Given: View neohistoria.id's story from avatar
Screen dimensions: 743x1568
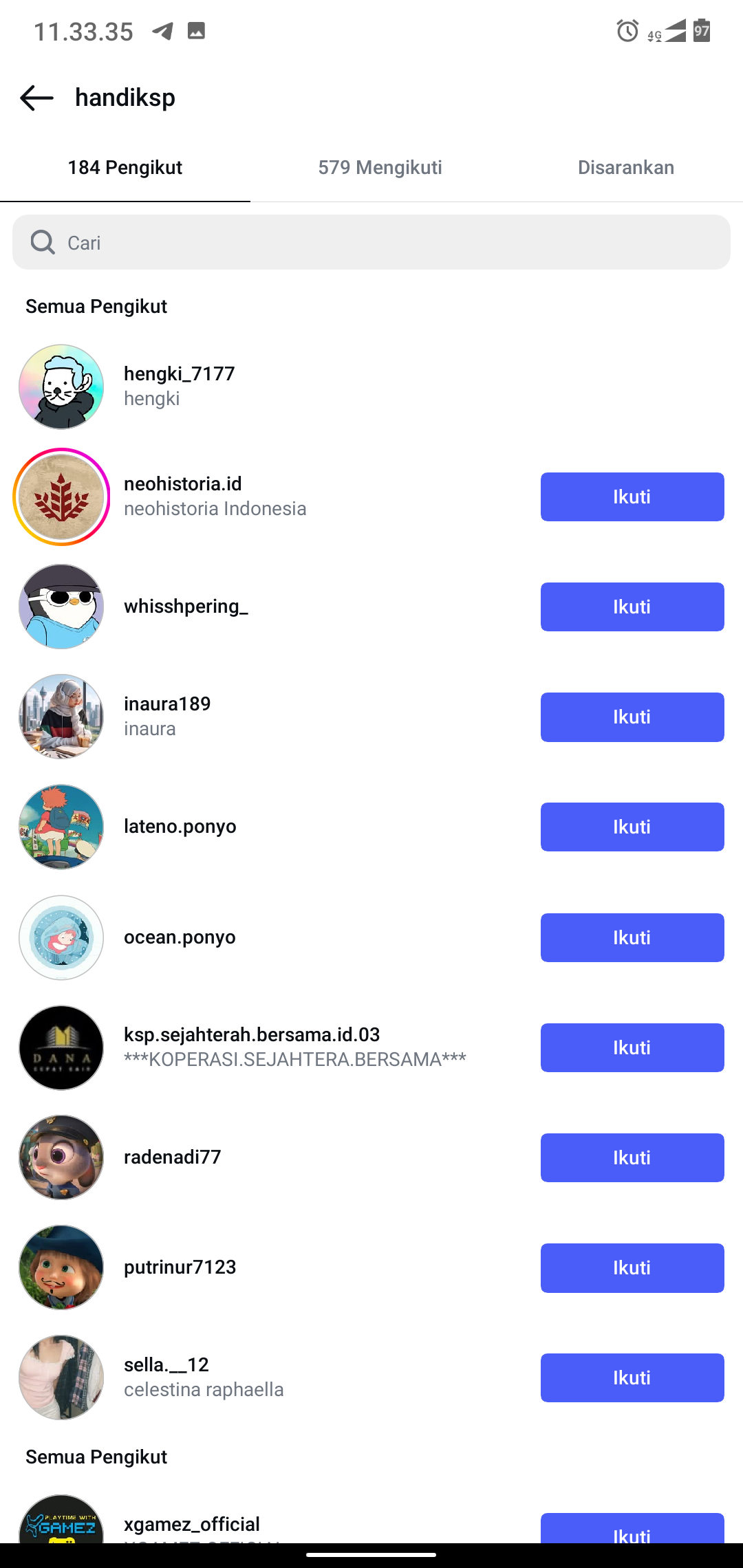Looking at the screenshot, I should (61, 497).
